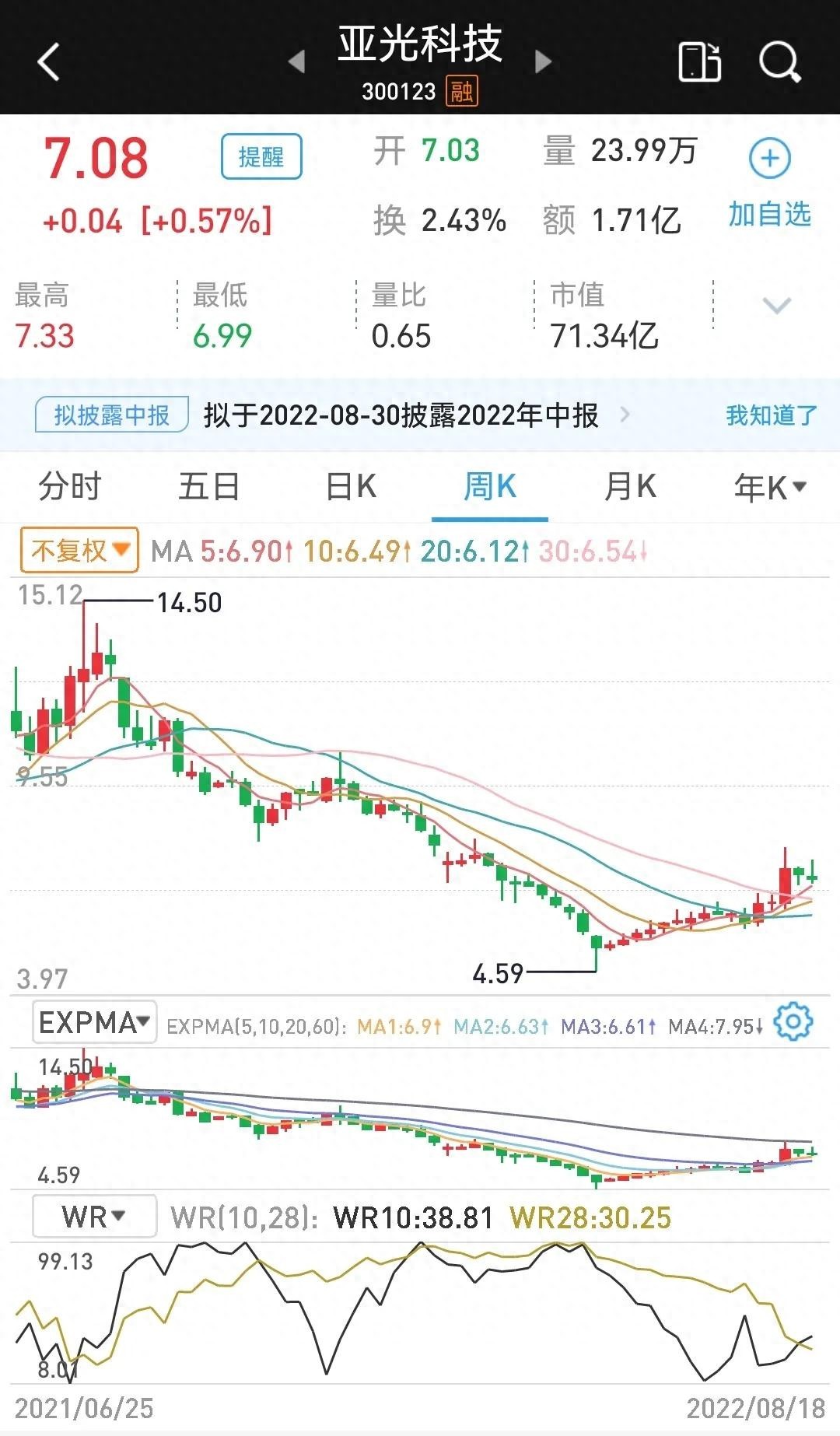Open the landscape/share screen icon
The height and width of the screenshot is (1436, 840).
click(699, 61)
